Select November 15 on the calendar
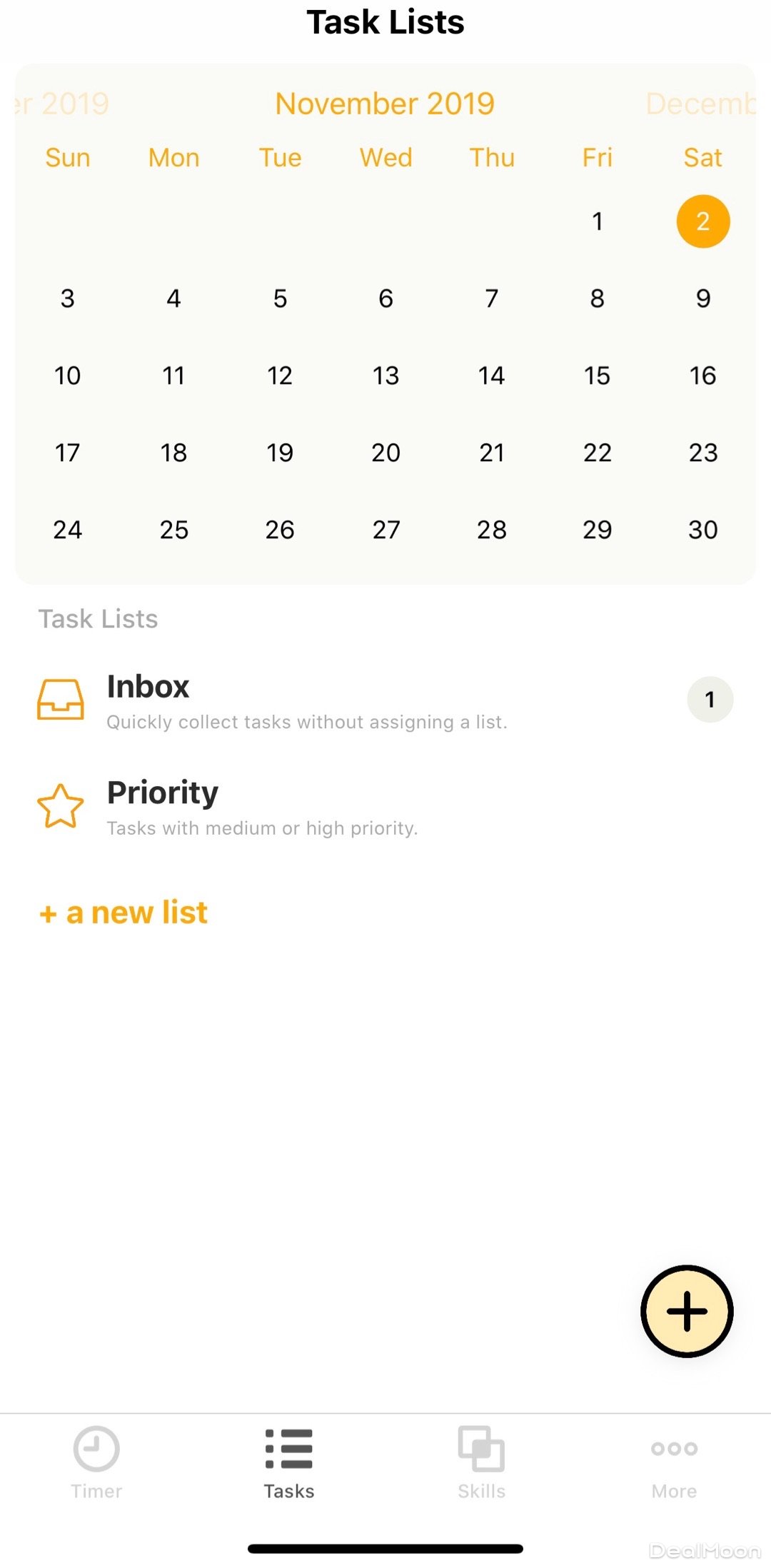This screenshot has width=771, height=1568. click(597, 376)
